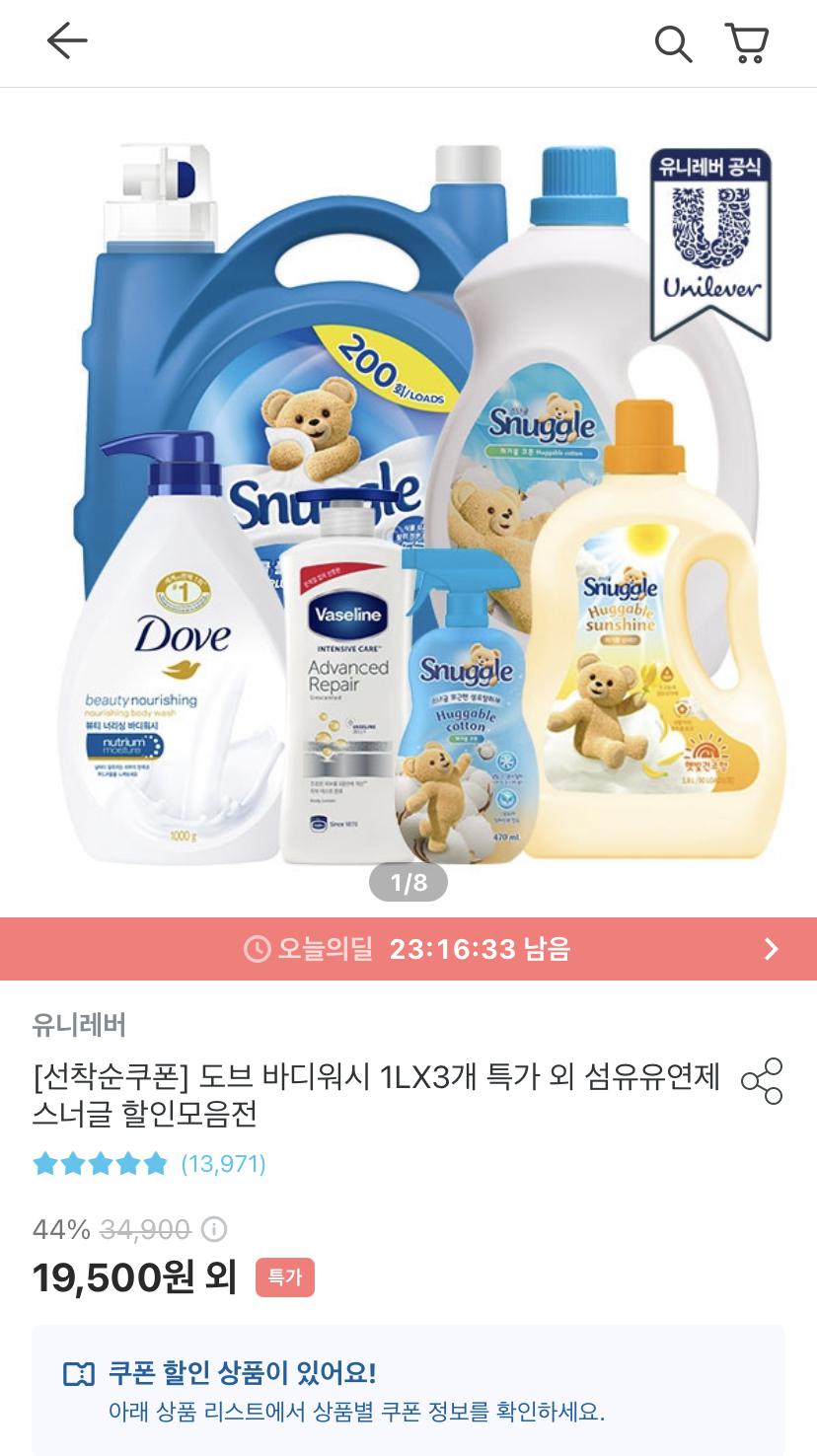
Task: Open the 오늘의딜 countdown banner
Action: tap(408, 949)
